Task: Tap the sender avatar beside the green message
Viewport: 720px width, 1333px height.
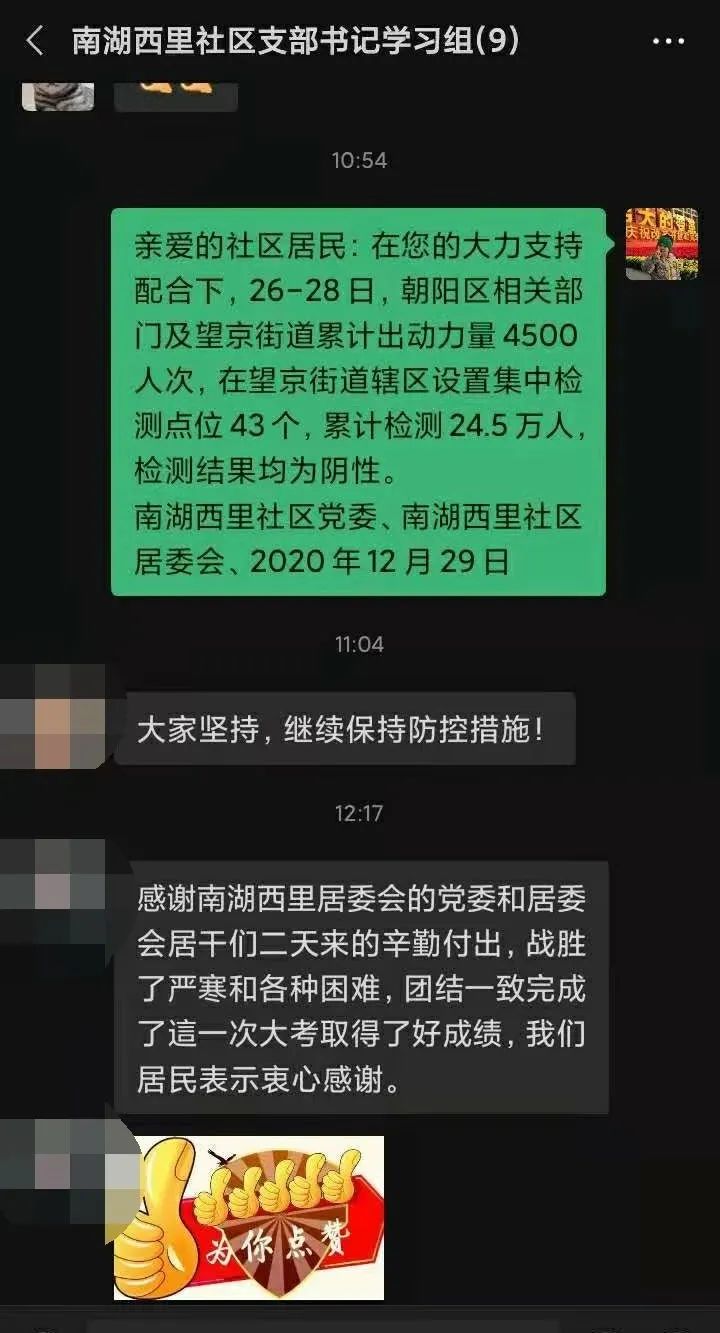Action: click(x=661, y=244)
